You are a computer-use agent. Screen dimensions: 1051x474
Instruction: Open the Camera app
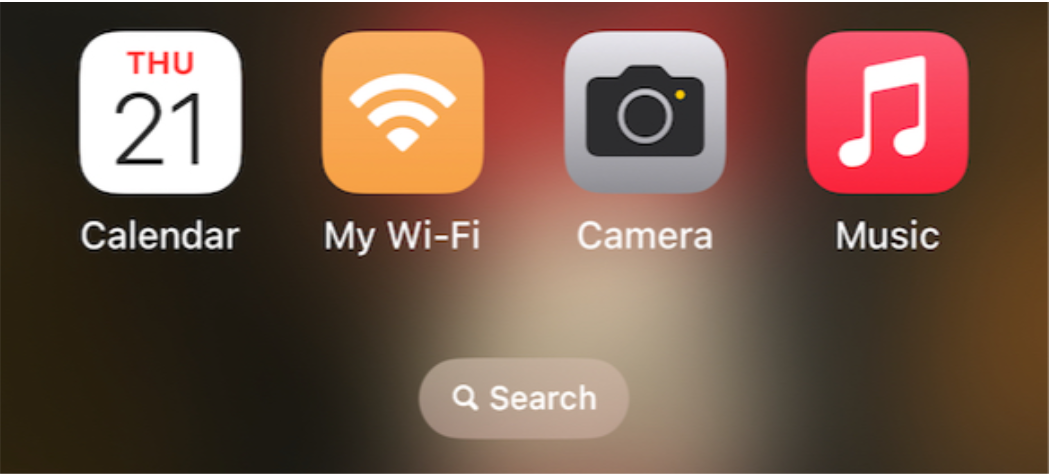[x=645, y=113]
